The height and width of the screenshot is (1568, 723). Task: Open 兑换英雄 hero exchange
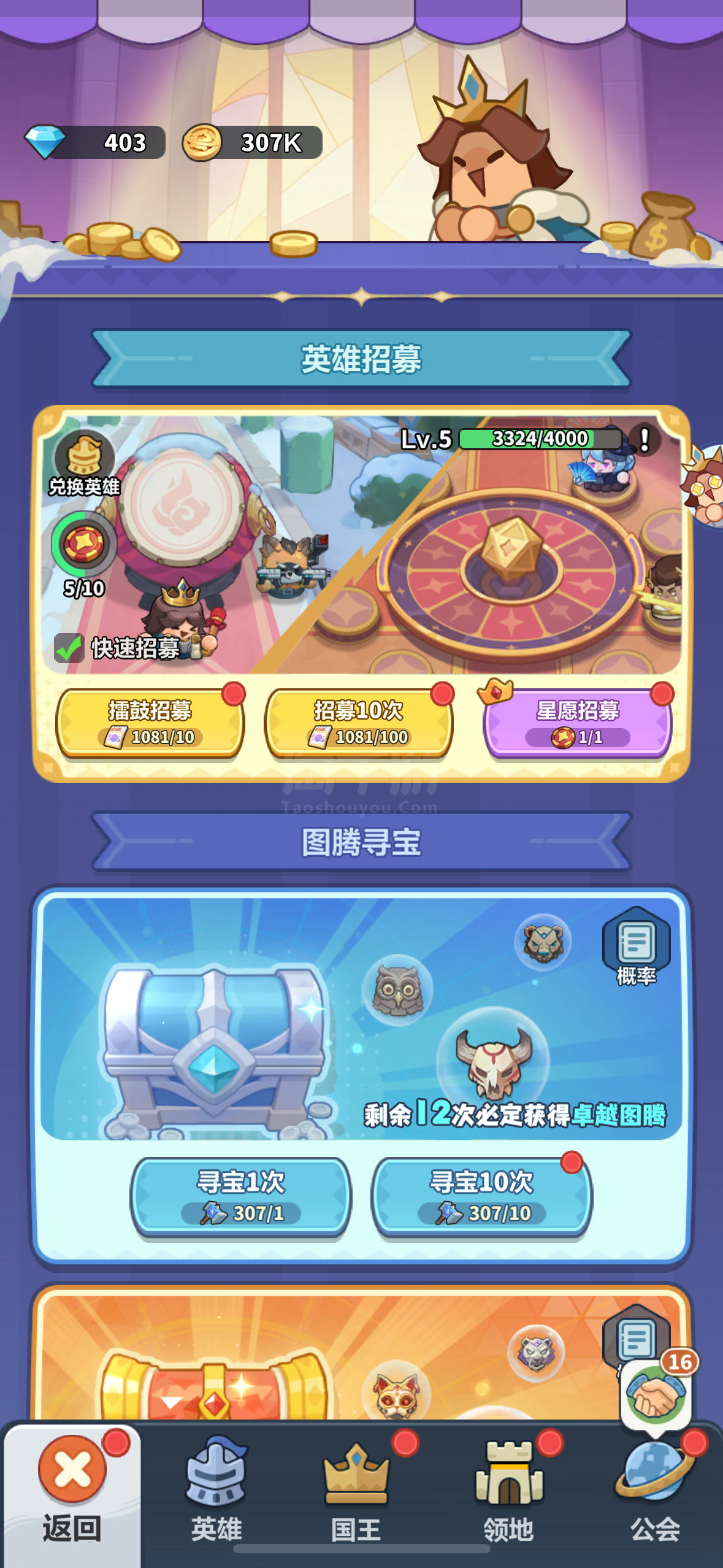(84, 463)
